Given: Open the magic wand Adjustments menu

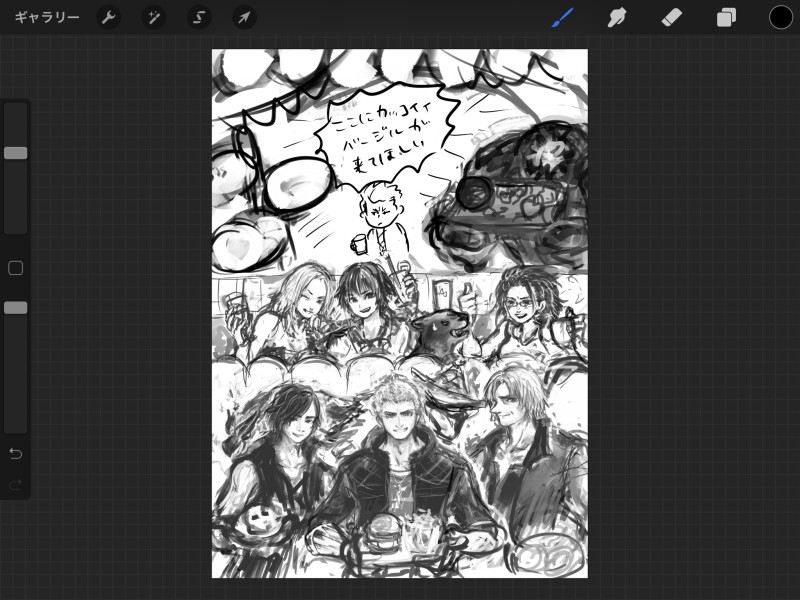Looking at the screenshot, I should pyautogui.click(x=153, y=17).
